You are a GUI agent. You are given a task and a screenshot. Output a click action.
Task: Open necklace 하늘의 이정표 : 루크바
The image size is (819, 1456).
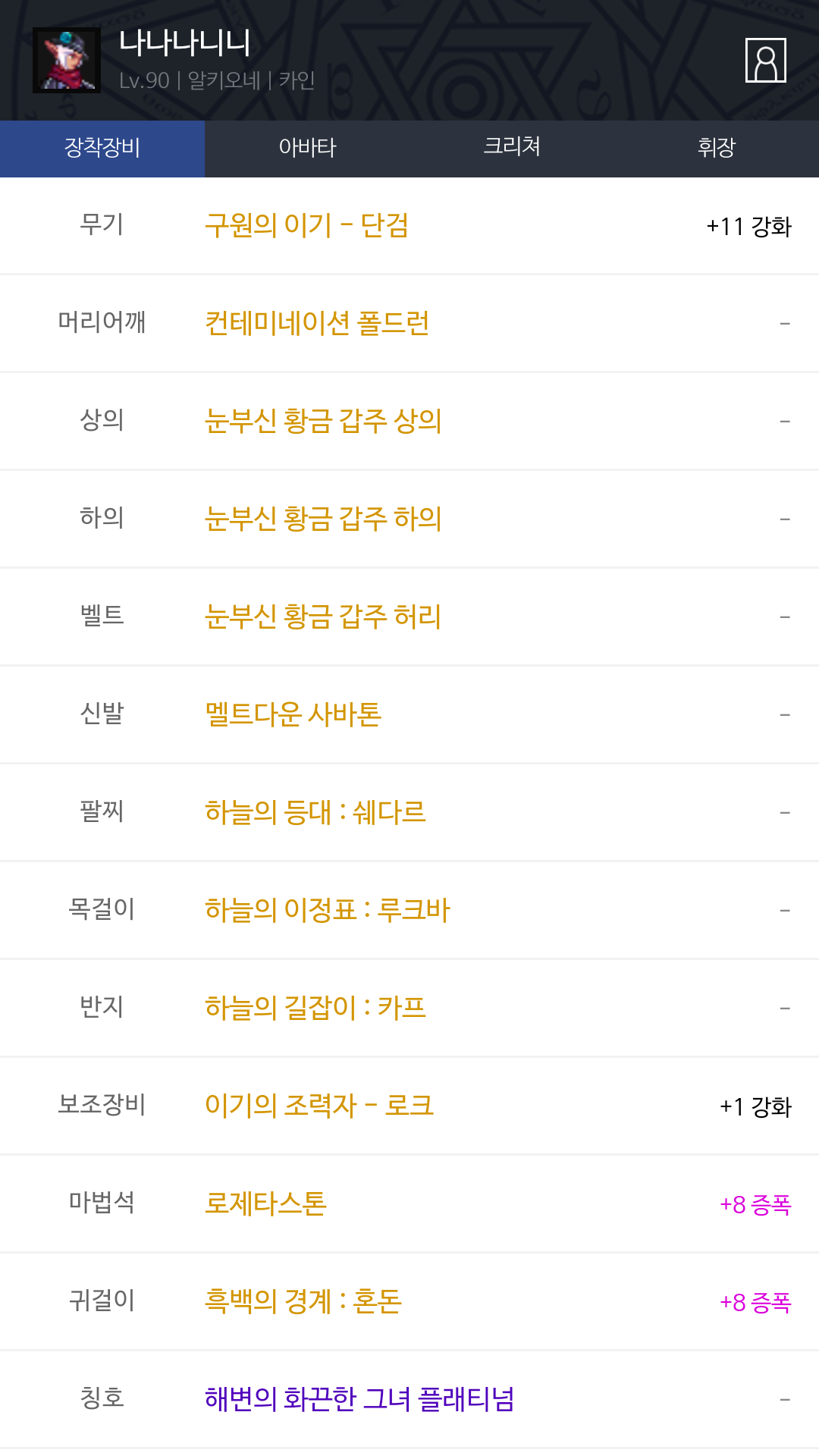328,911
